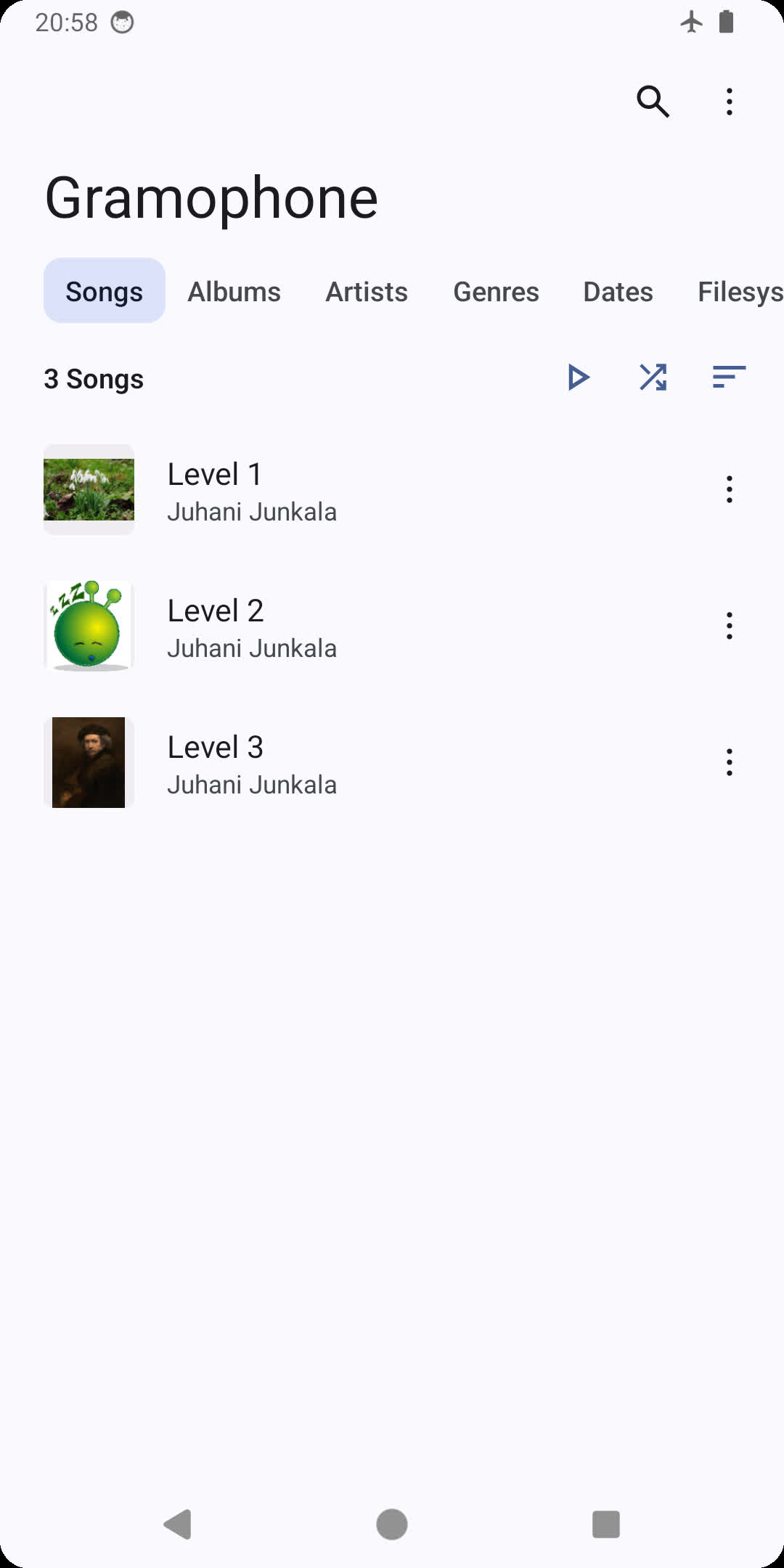The height and width of the screenshot is (1568, 784).
Task: Open the sort options
Action: (729, 377)
